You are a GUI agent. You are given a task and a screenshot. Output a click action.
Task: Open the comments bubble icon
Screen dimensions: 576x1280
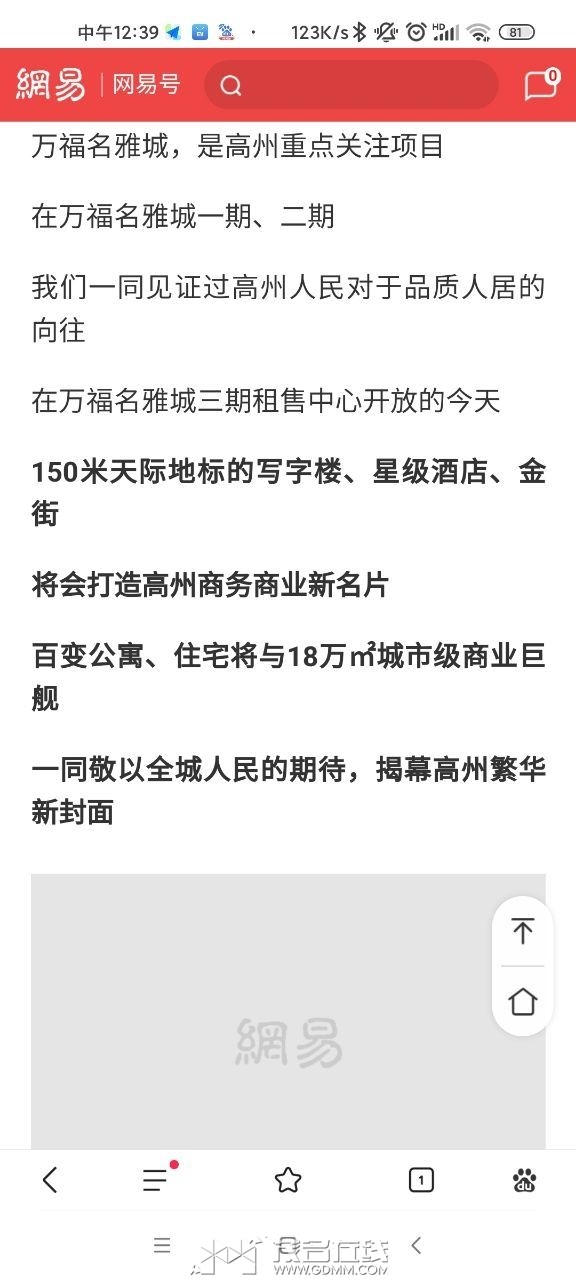click(541, 84)
